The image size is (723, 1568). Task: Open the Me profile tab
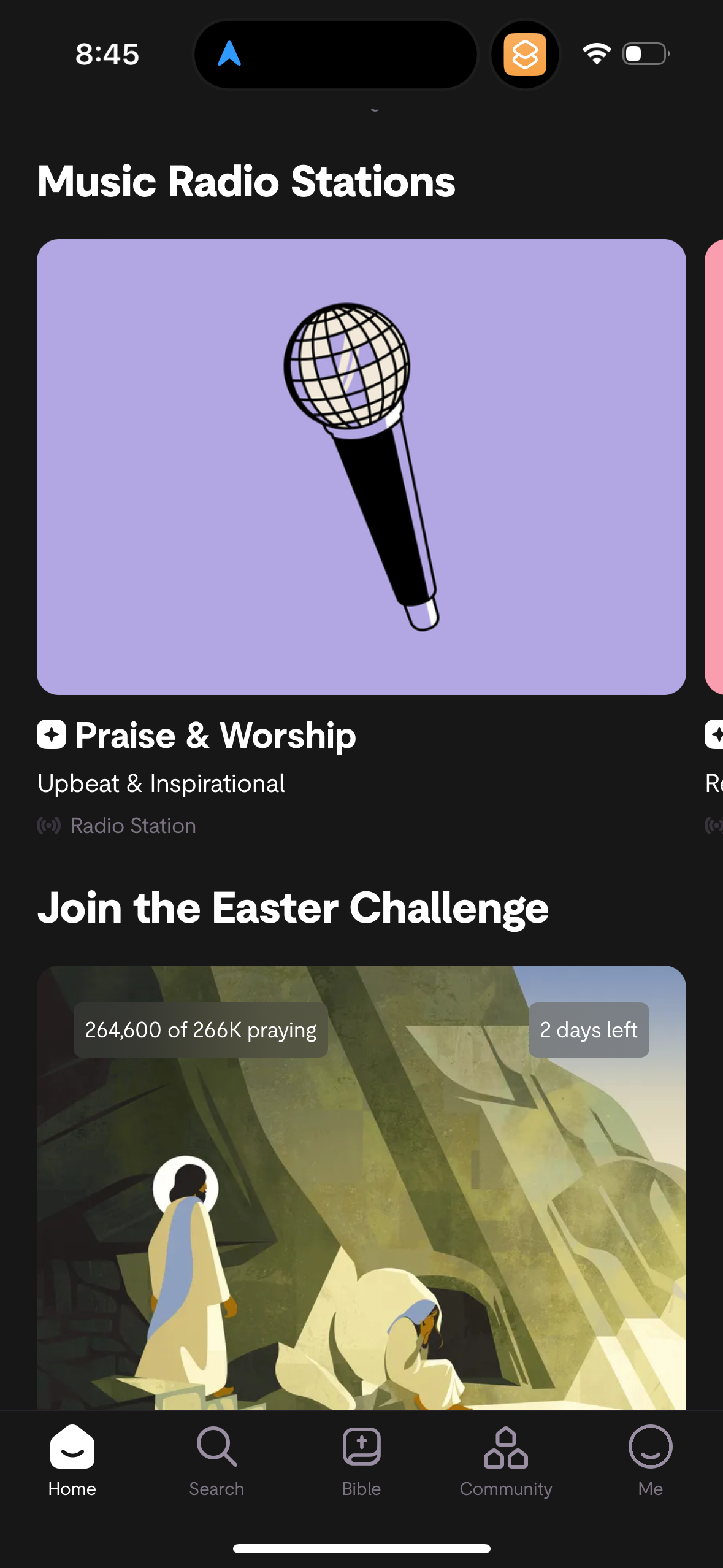coord(650,1460)
